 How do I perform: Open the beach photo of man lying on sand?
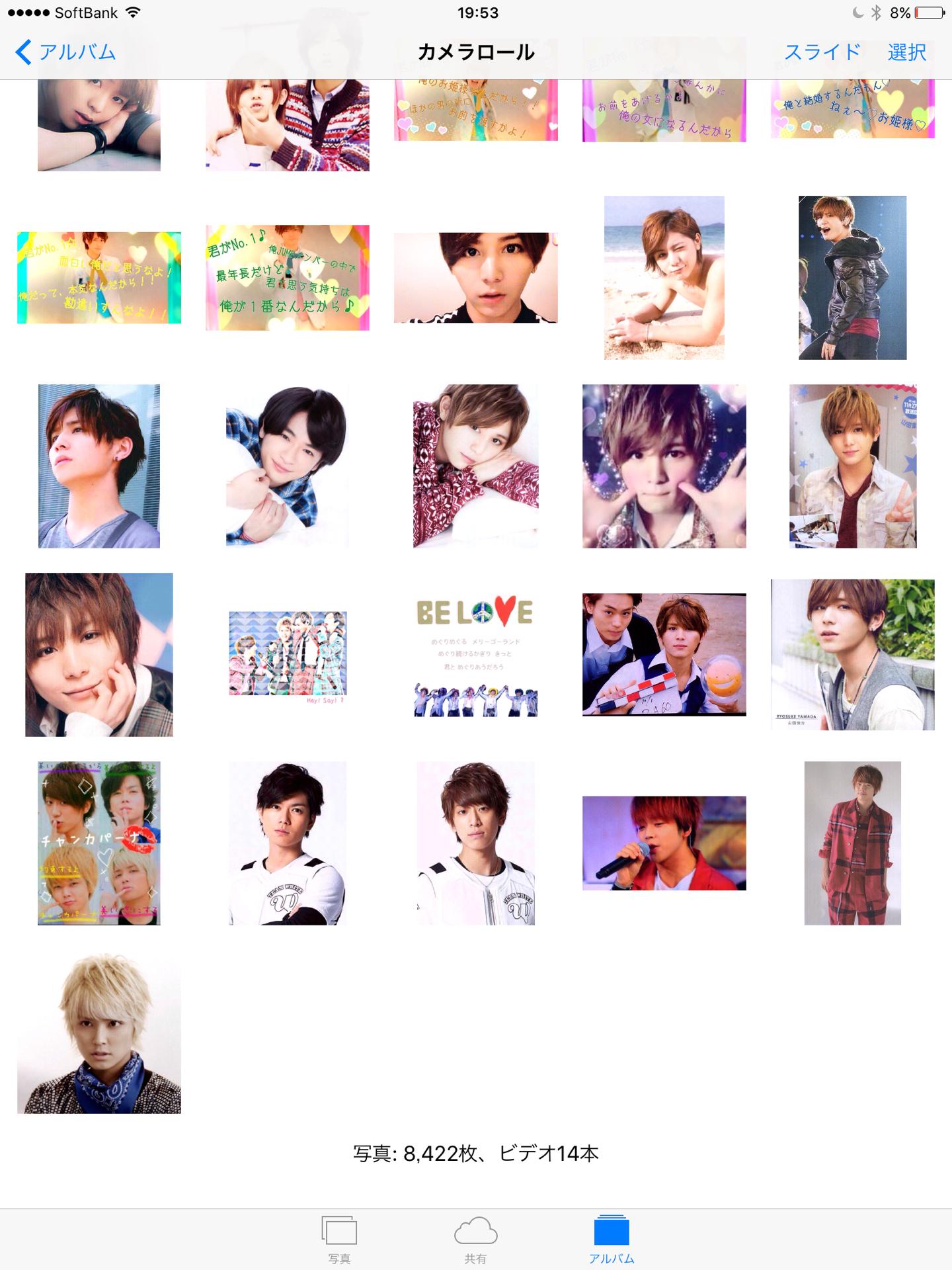(664, 278)
